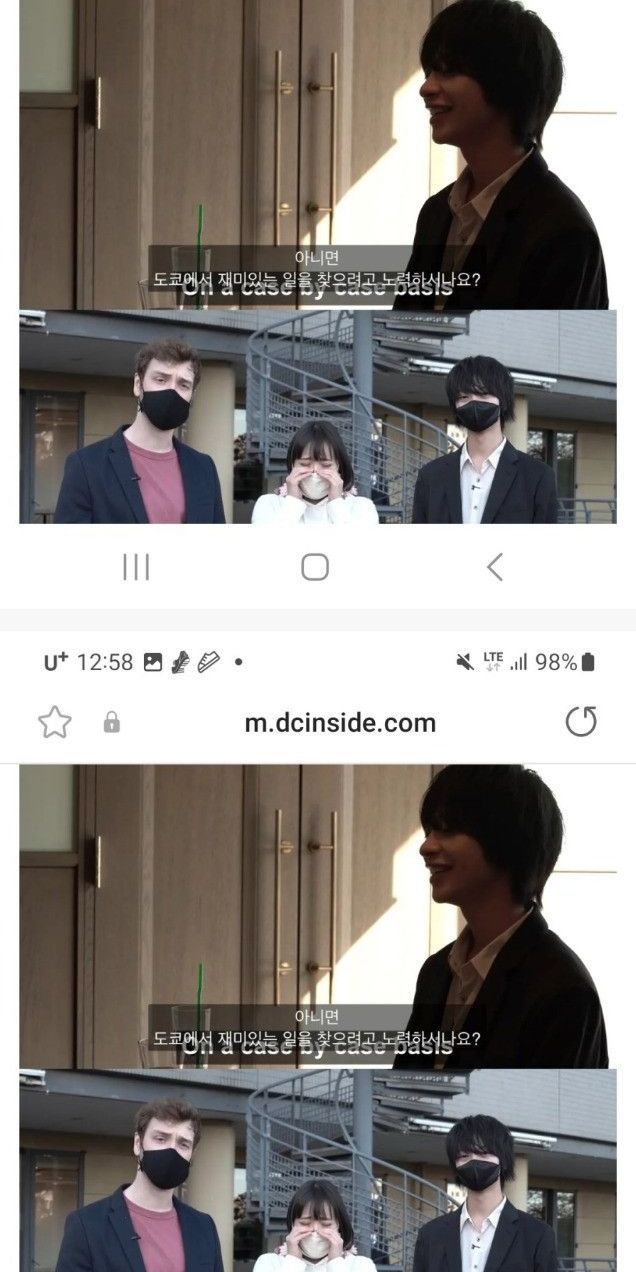
Task: Open site security info via the lock icon
Action: (x=112, y=722)
